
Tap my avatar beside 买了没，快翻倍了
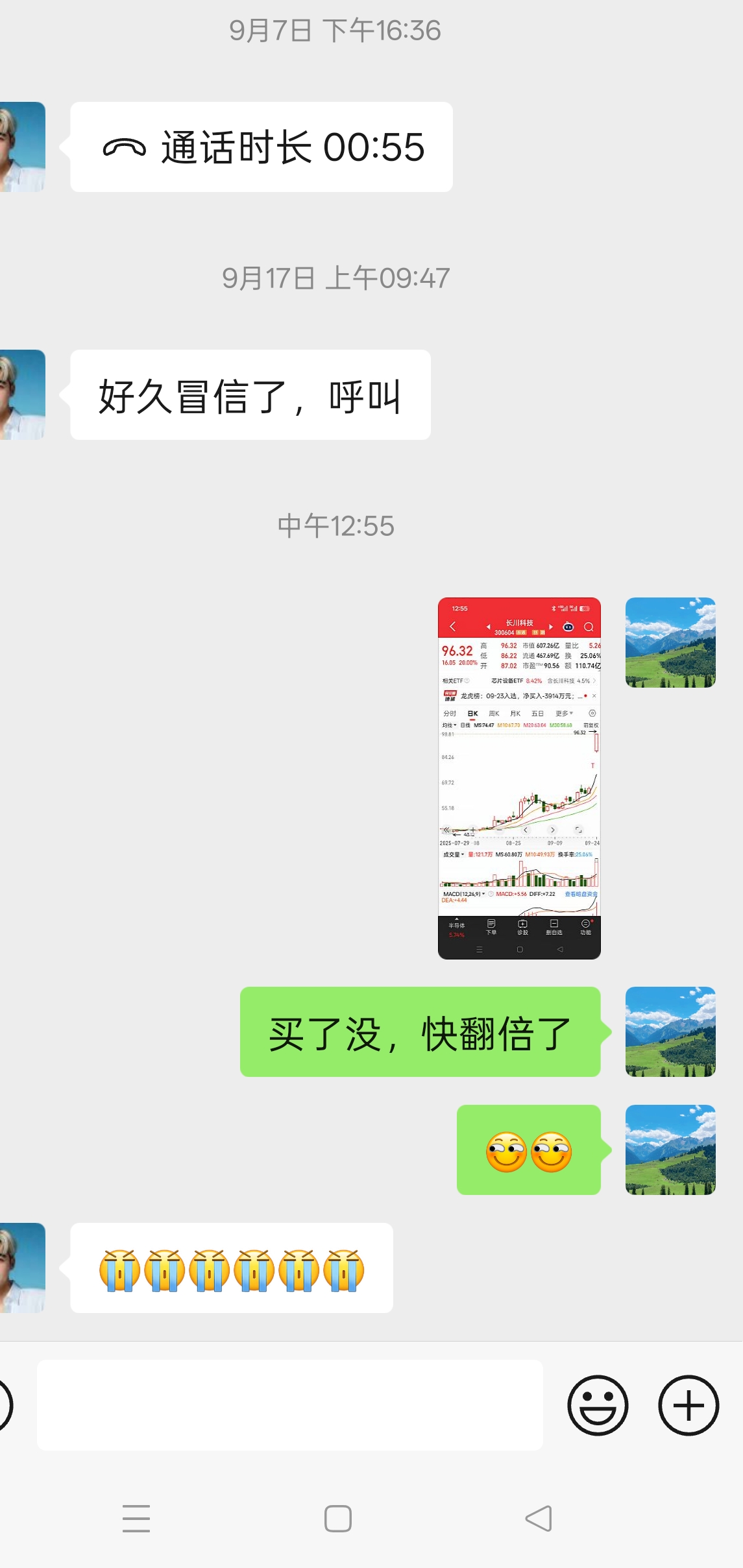point(670,1031)
